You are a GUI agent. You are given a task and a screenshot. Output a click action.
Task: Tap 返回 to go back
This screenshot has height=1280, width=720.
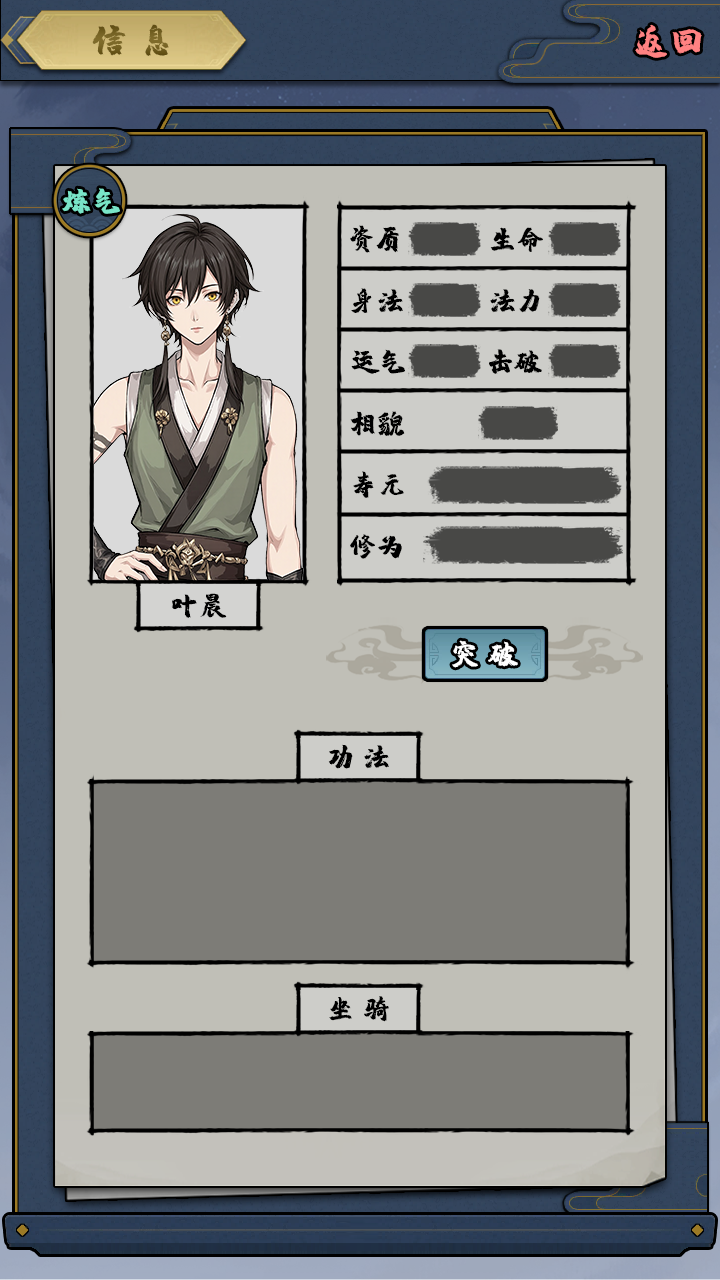(668, 41)
